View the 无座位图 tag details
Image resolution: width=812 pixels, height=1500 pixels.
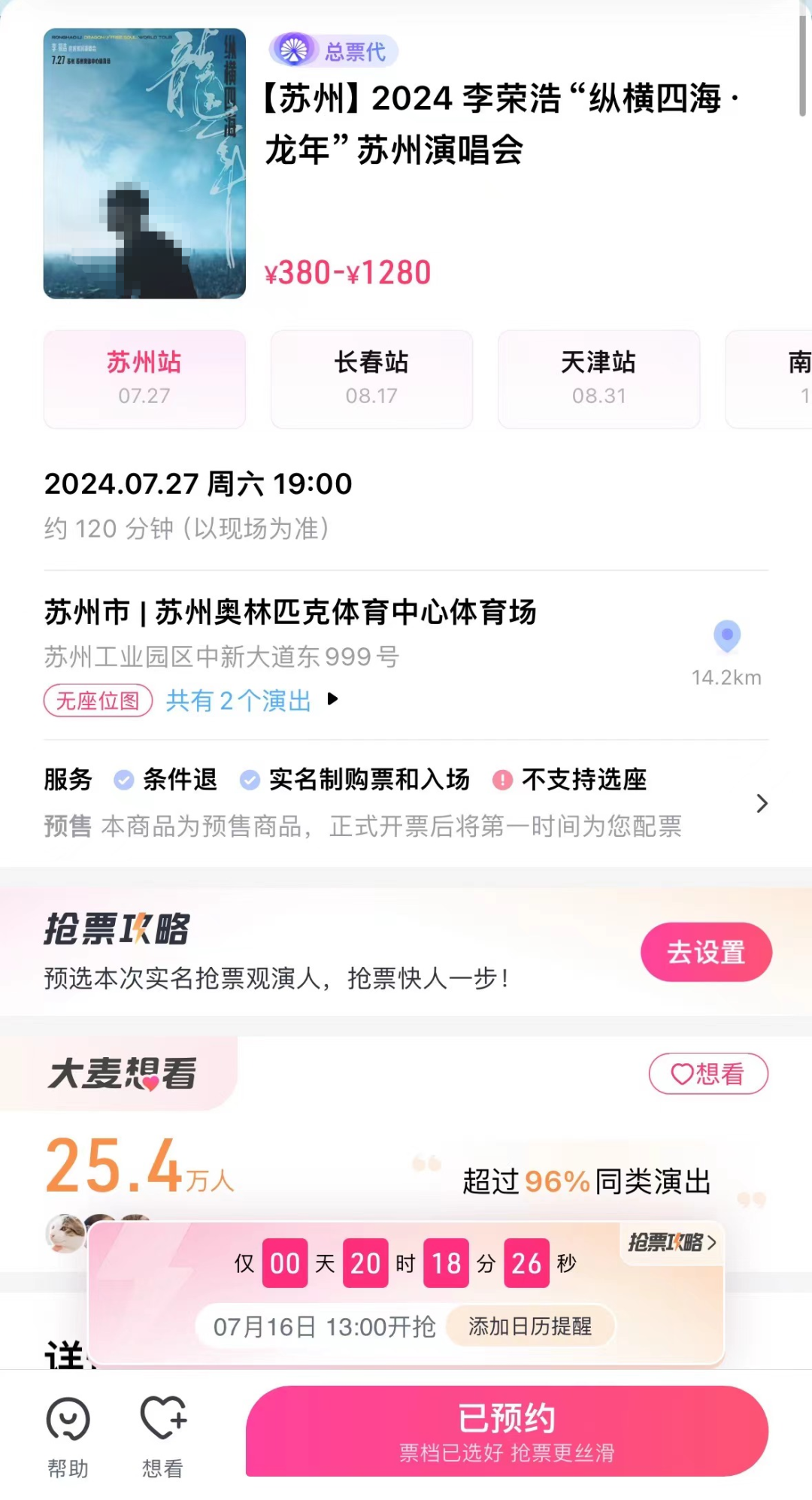[x=98, y=701]
